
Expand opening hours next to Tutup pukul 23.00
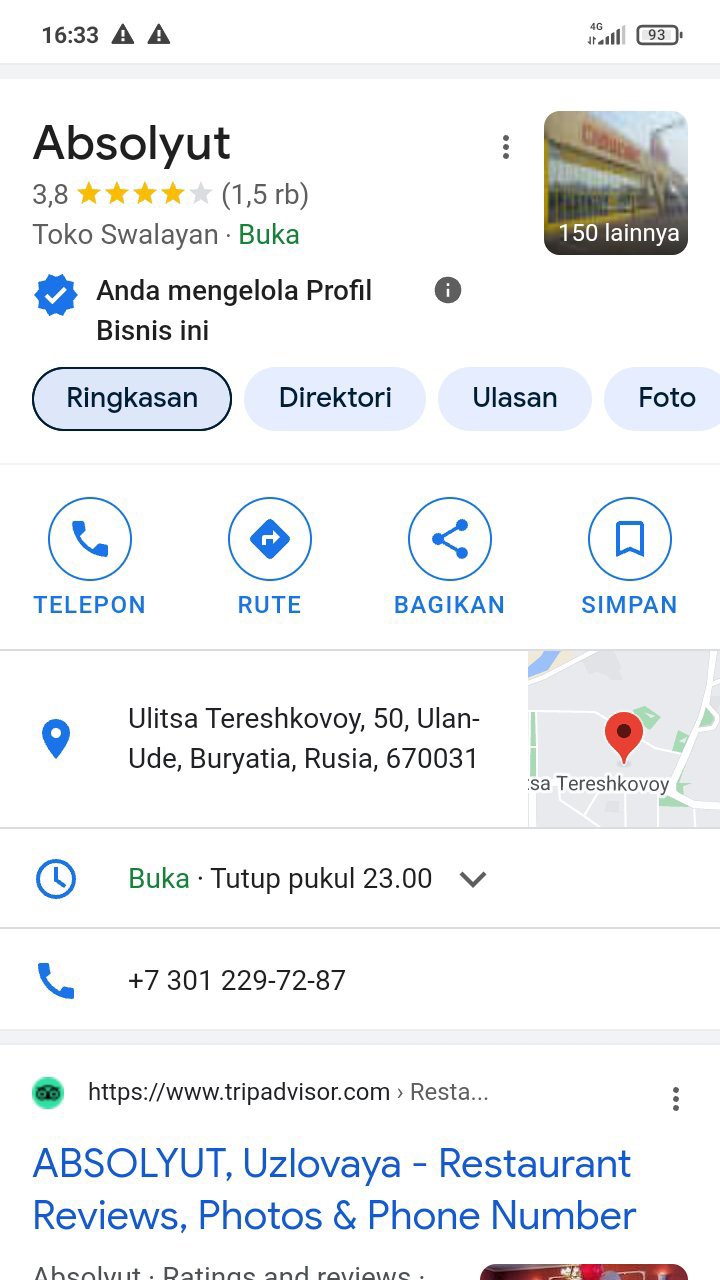click(472, 879)
